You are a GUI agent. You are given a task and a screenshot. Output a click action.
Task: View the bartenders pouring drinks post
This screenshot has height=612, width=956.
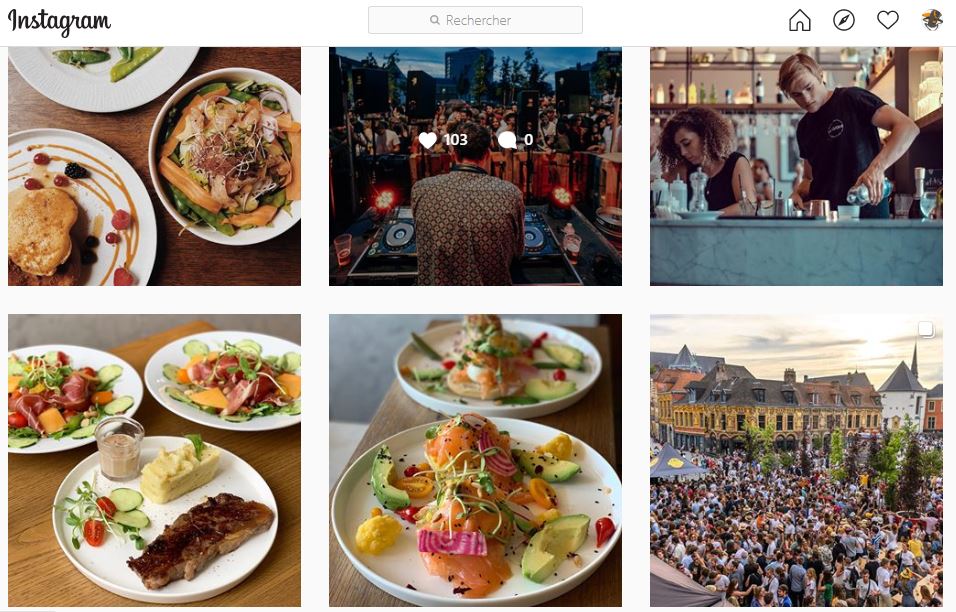click(x=796, y=166)
